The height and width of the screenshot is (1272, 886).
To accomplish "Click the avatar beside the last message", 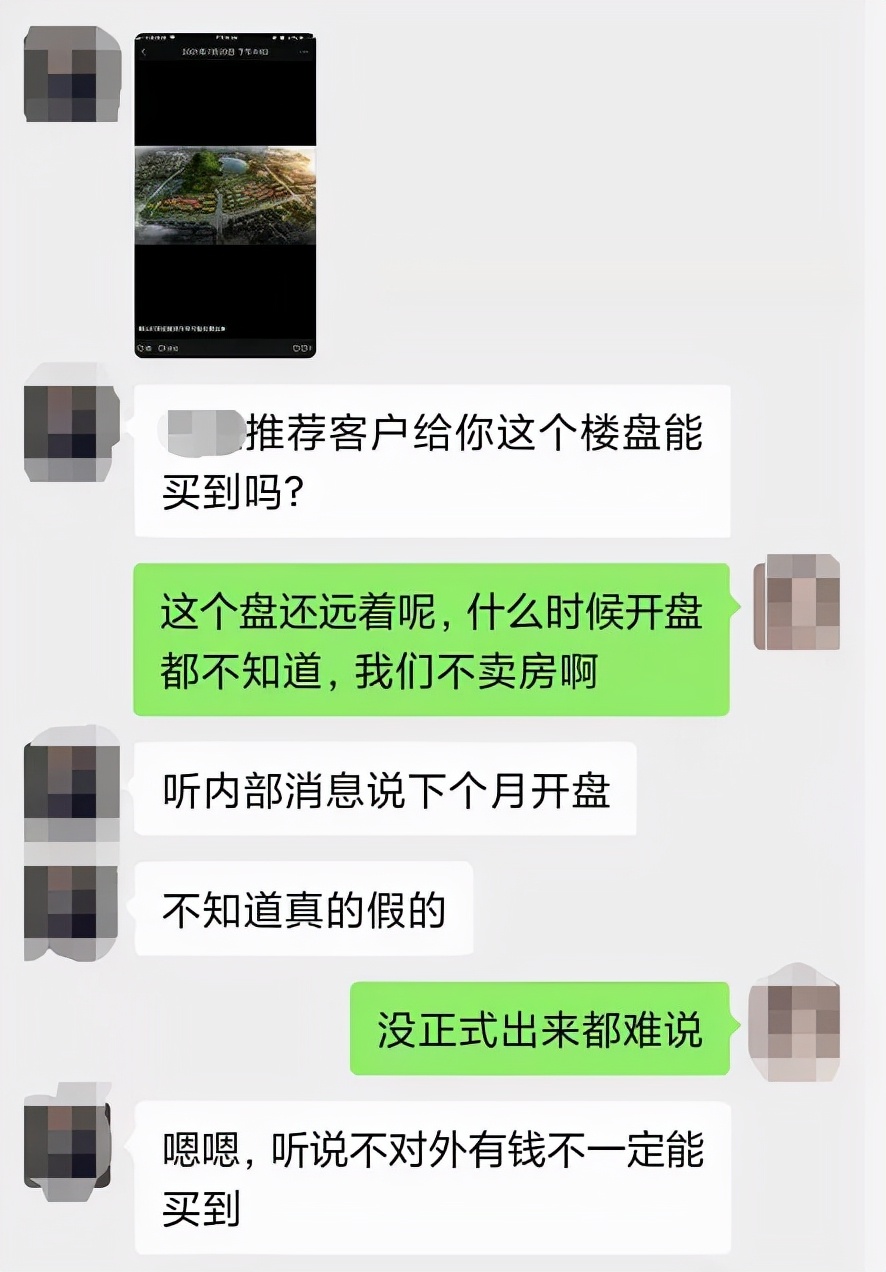I will coord(68,1145).
